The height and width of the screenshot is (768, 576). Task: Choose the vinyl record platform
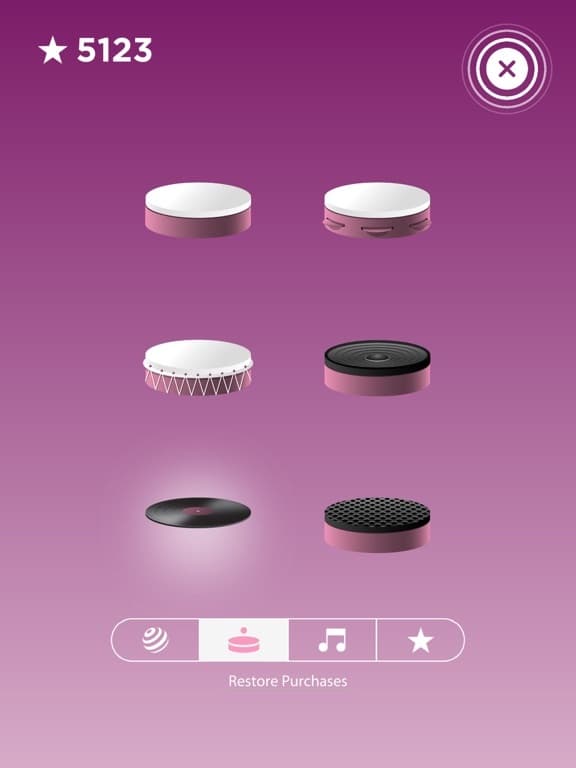[198, 512]
